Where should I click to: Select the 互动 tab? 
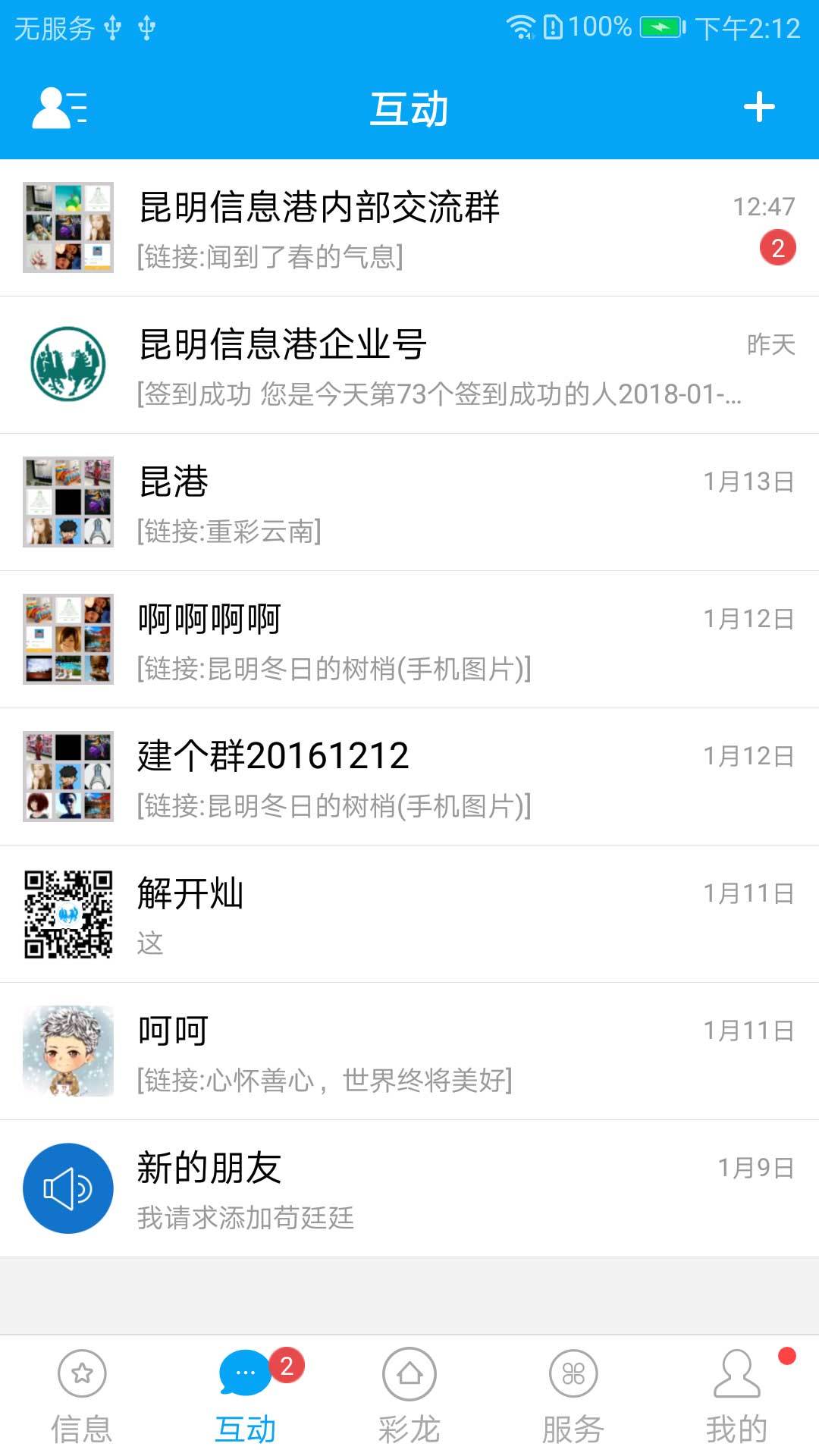point(246,1396)
